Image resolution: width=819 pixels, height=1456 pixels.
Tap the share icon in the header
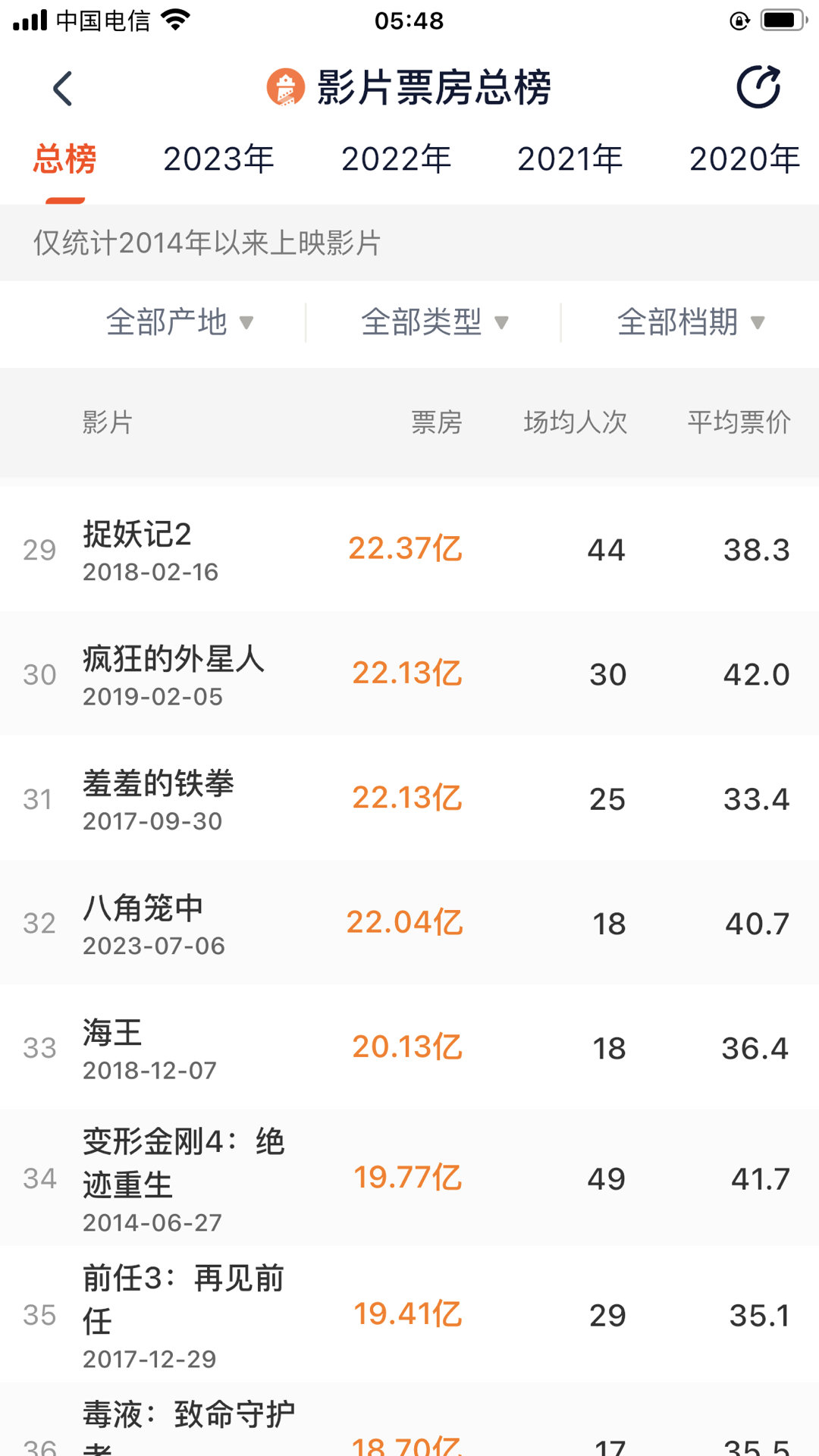pyautogui.click(x=758, y=88)
